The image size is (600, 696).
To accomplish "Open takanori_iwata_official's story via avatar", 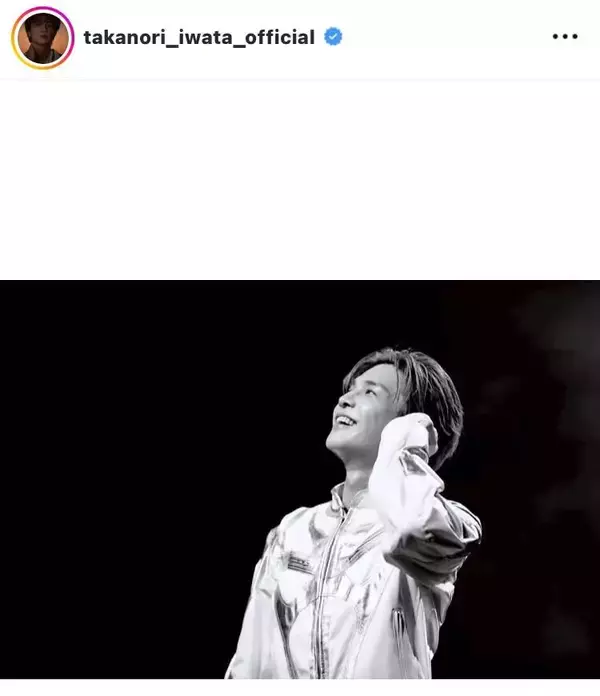I will [x=43, y=38].
